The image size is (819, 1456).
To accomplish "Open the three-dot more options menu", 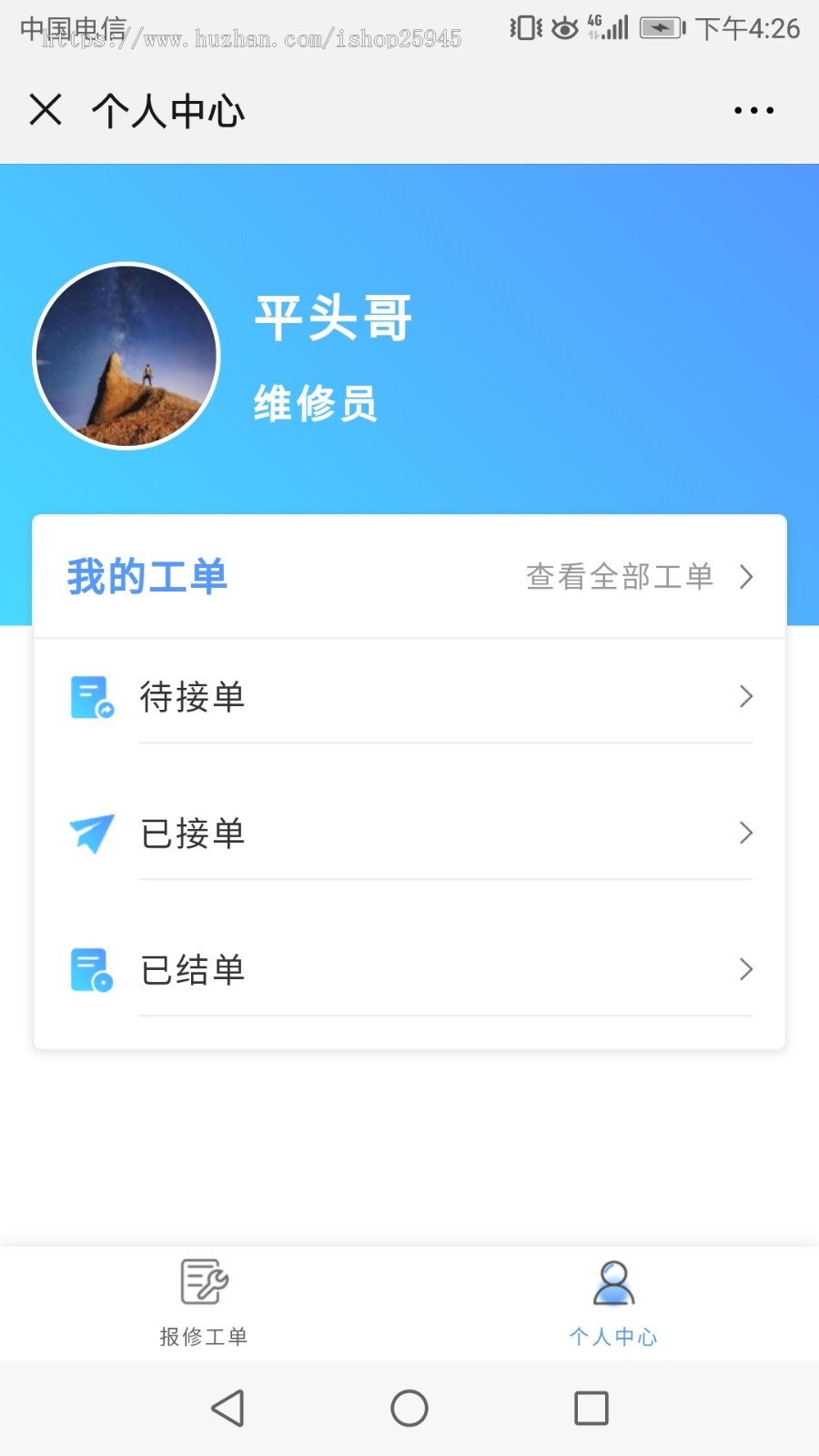I will click(x=753, y=109).
